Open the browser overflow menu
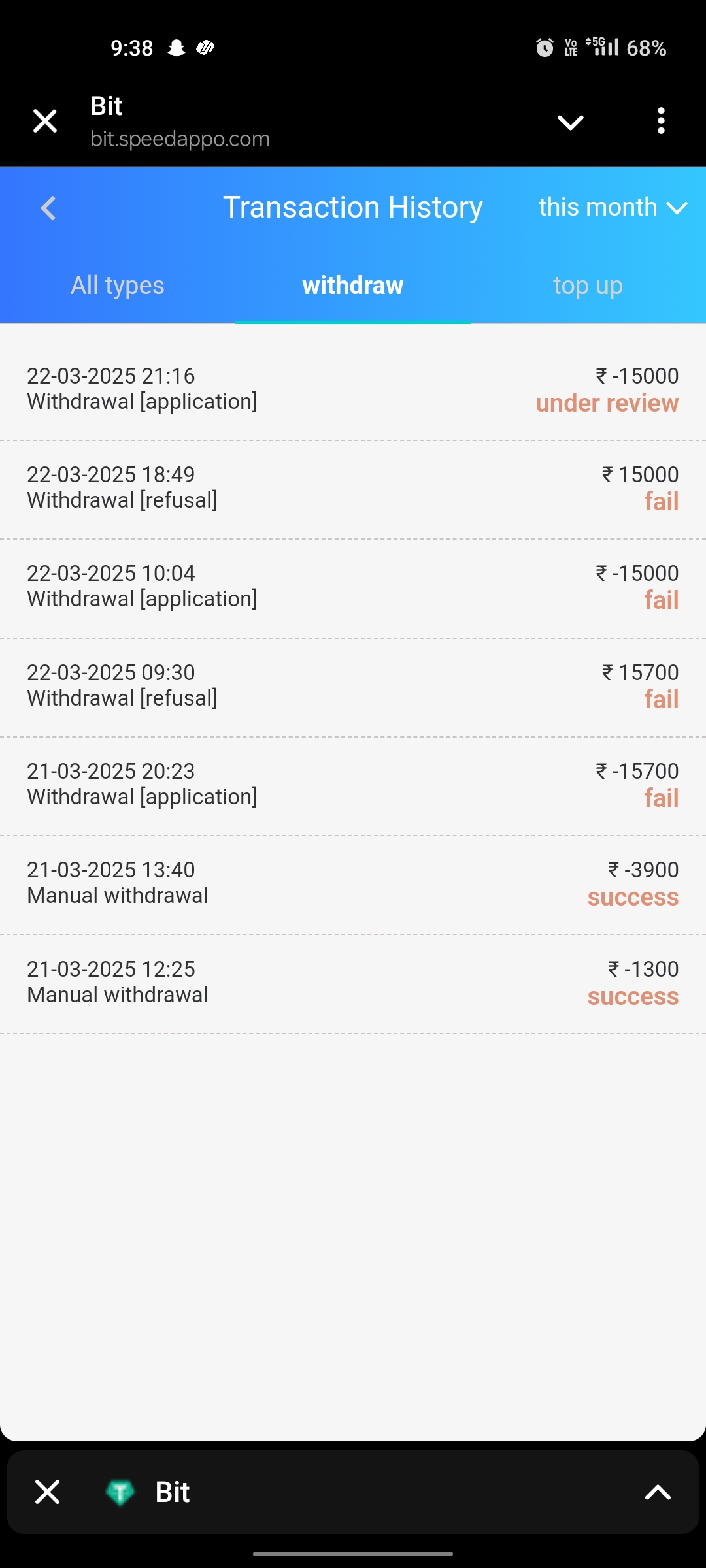The image size is (706, 1568). click(x=661, y=122)
